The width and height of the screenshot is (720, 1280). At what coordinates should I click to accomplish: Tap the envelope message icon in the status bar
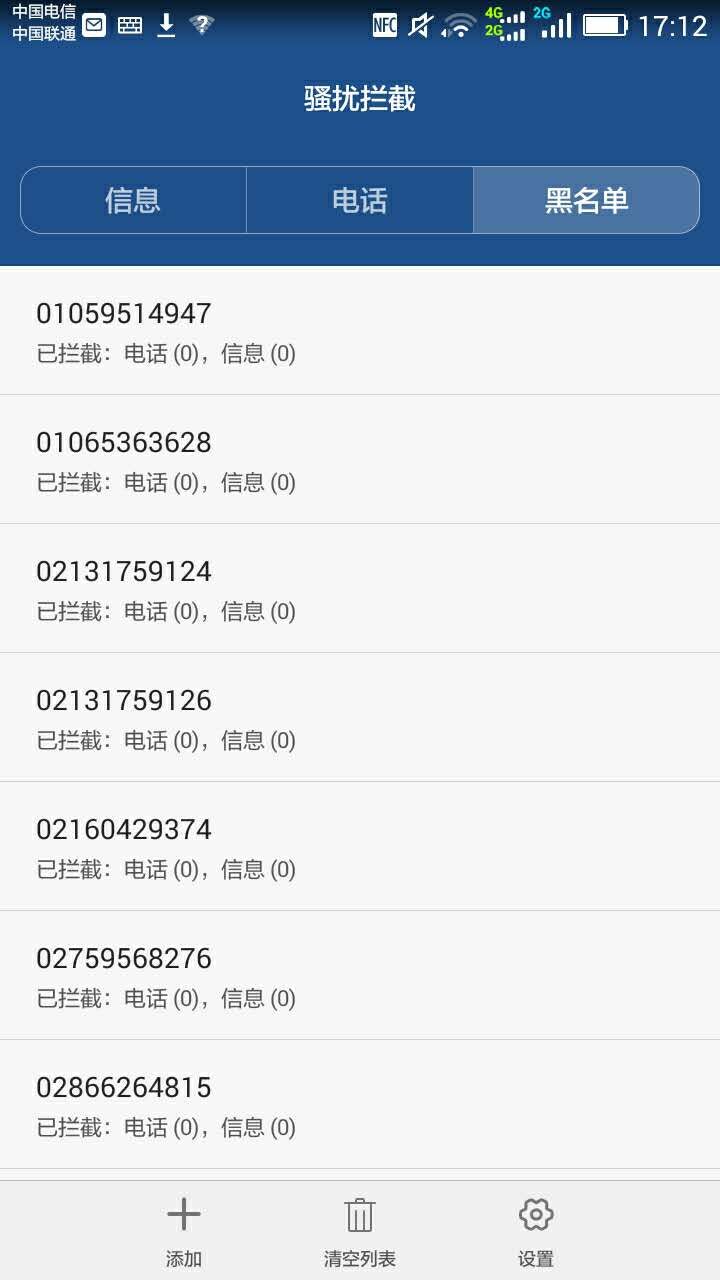click(92, 25)
